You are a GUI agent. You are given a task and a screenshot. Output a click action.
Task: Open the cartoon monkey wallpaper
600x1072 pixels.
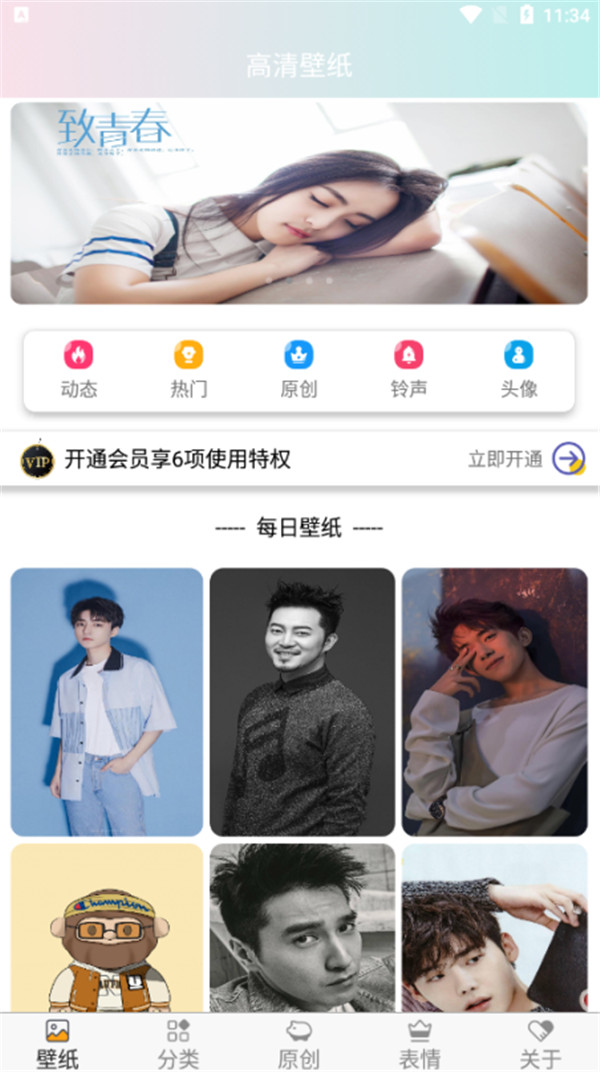click(x=106, y=928)
